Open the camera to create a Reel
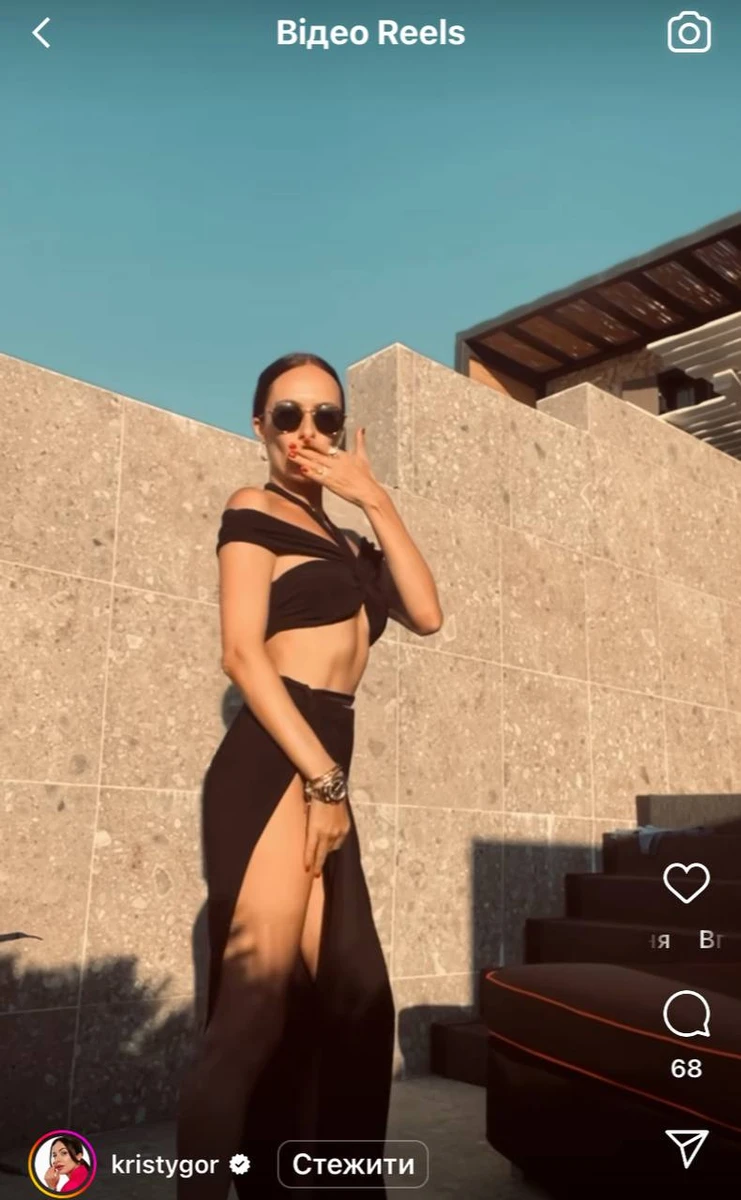Image resolution: width=741 pixels, height=1200 pixels. point(689,33)
